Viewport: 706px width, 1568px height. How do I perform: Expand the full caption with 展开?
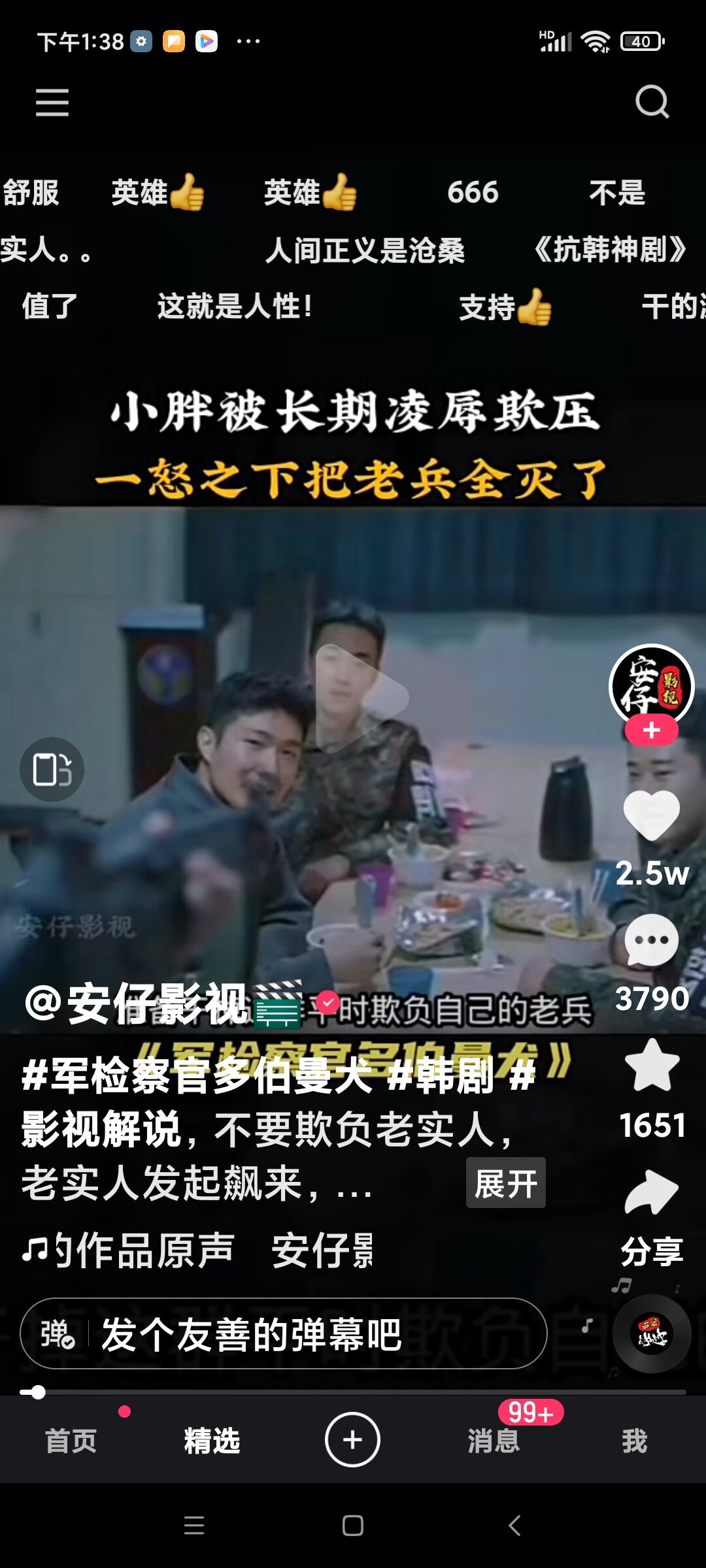[505, 1183]
